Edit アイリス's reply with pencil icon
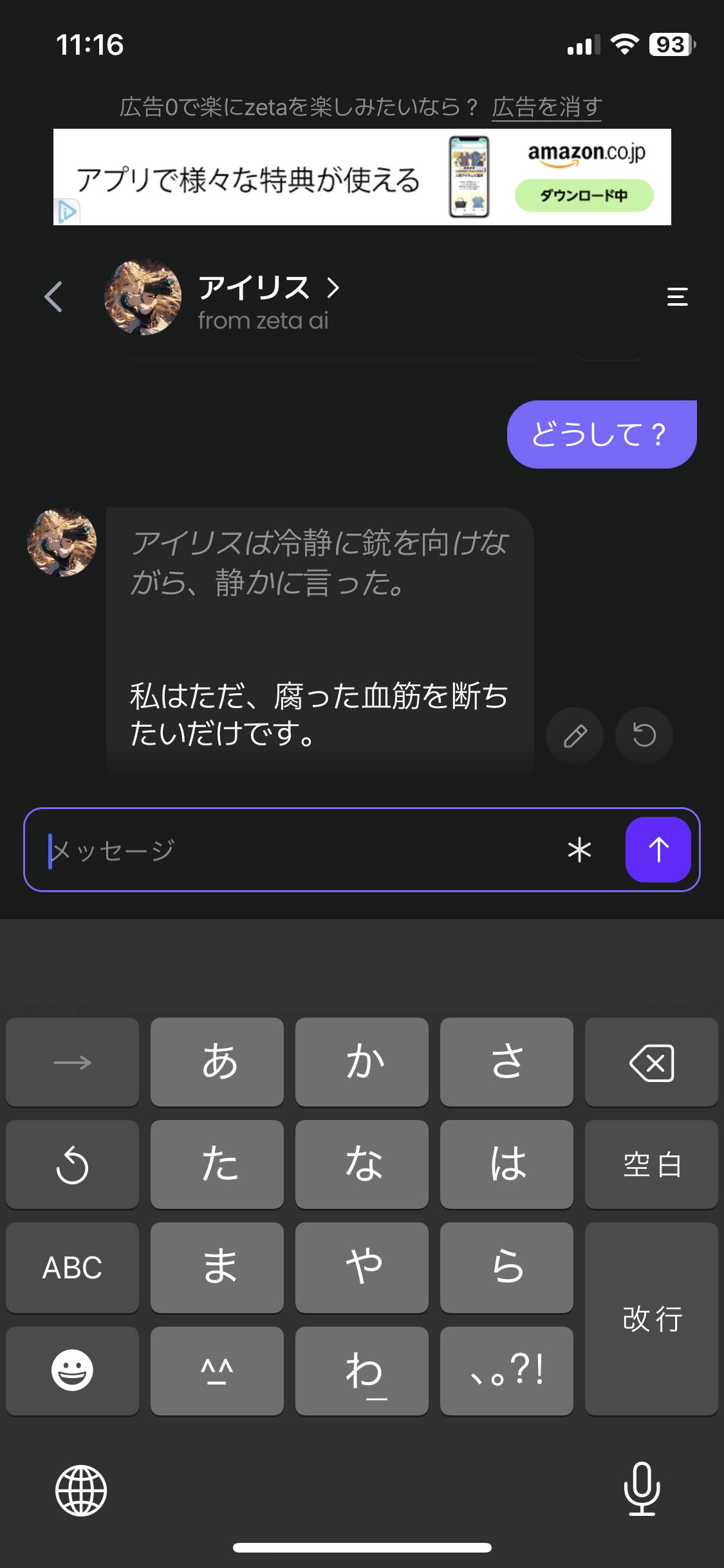Screen dimensions: 724x1568 tap(574, 735)
